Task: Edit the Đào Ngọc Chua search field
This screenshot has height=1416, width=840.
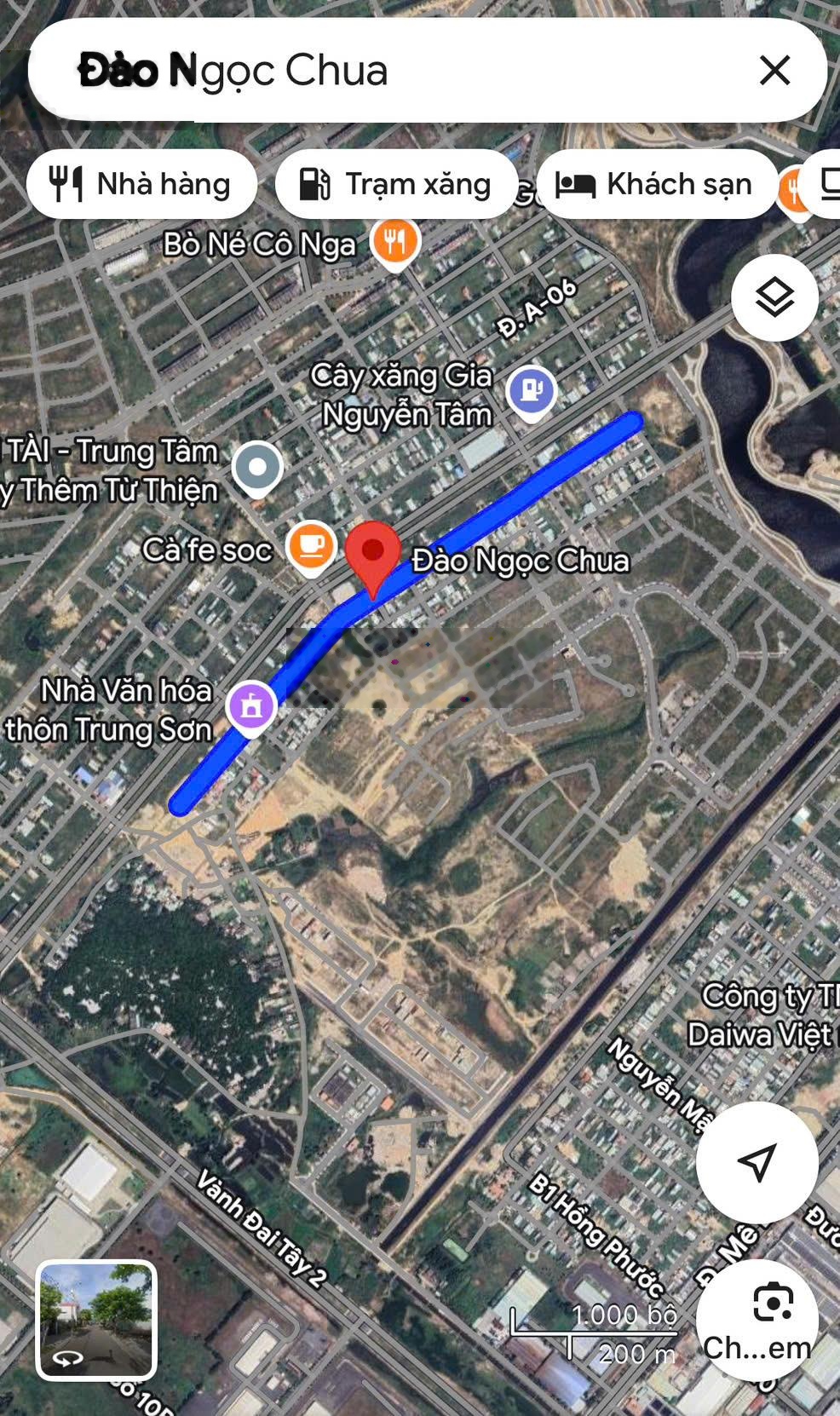Action: (x=383, y=71)
